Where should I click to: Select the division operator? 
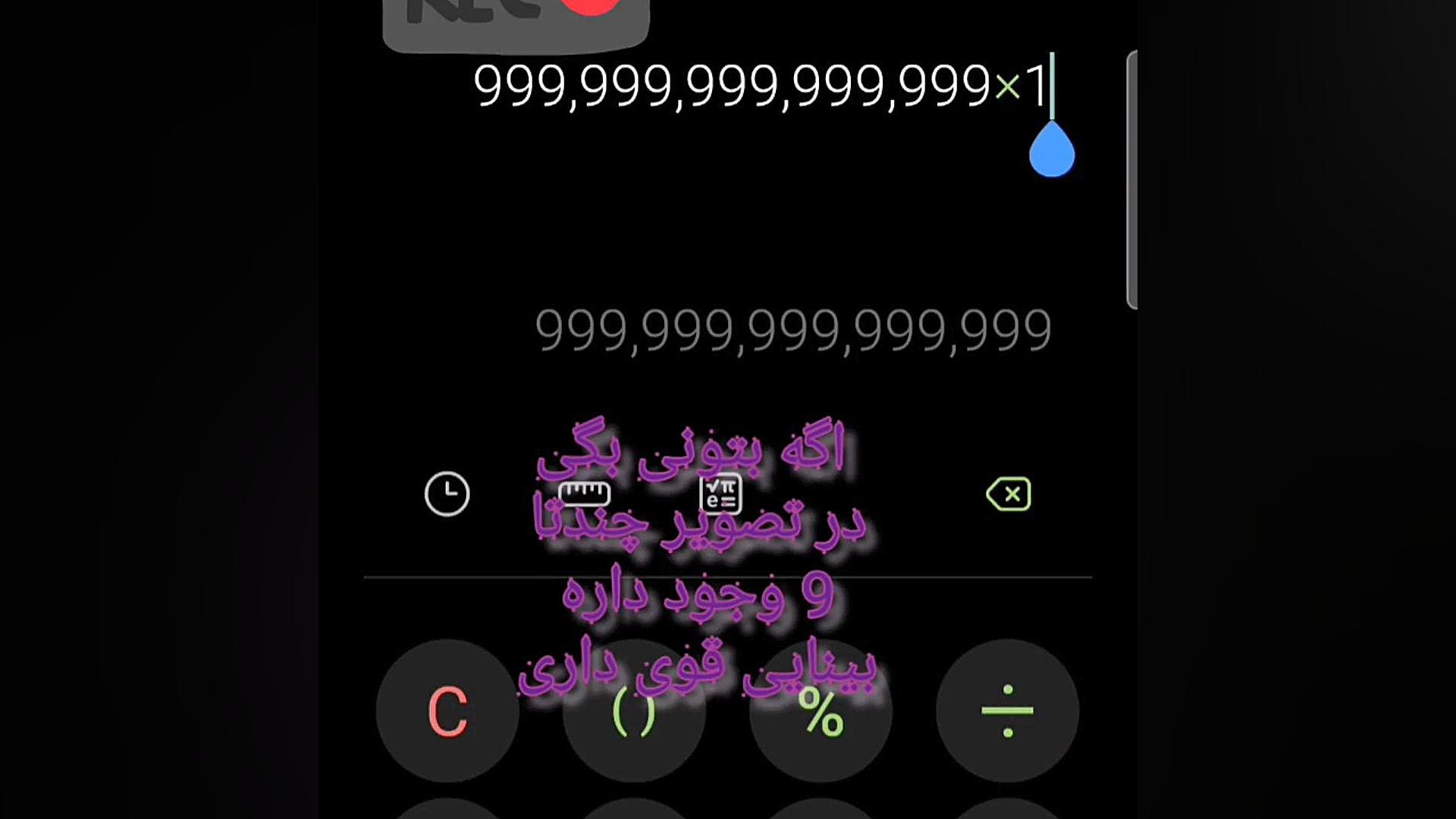(1007, 711)
